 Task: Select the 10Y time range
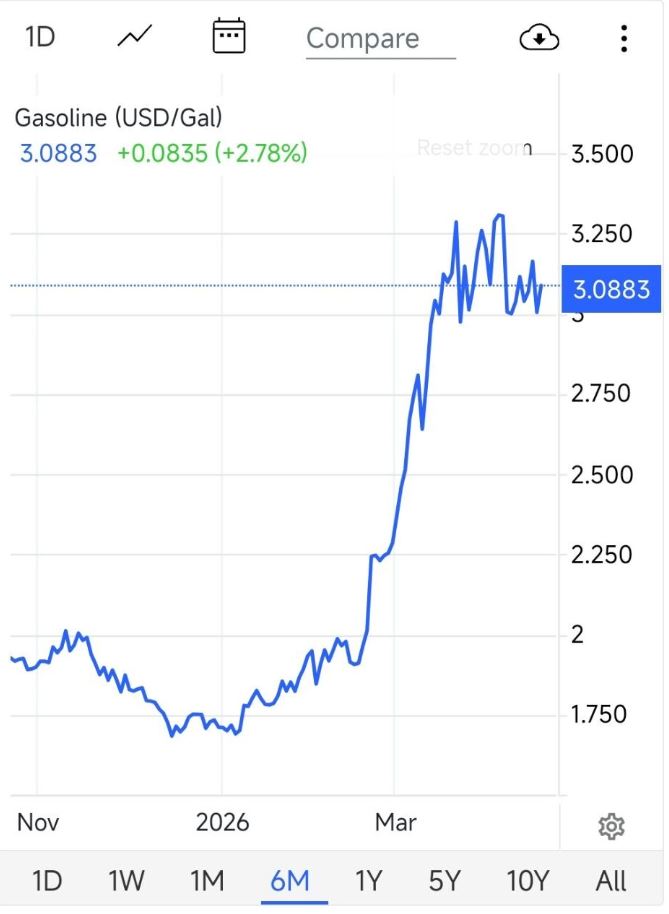(x=528, y=881)
